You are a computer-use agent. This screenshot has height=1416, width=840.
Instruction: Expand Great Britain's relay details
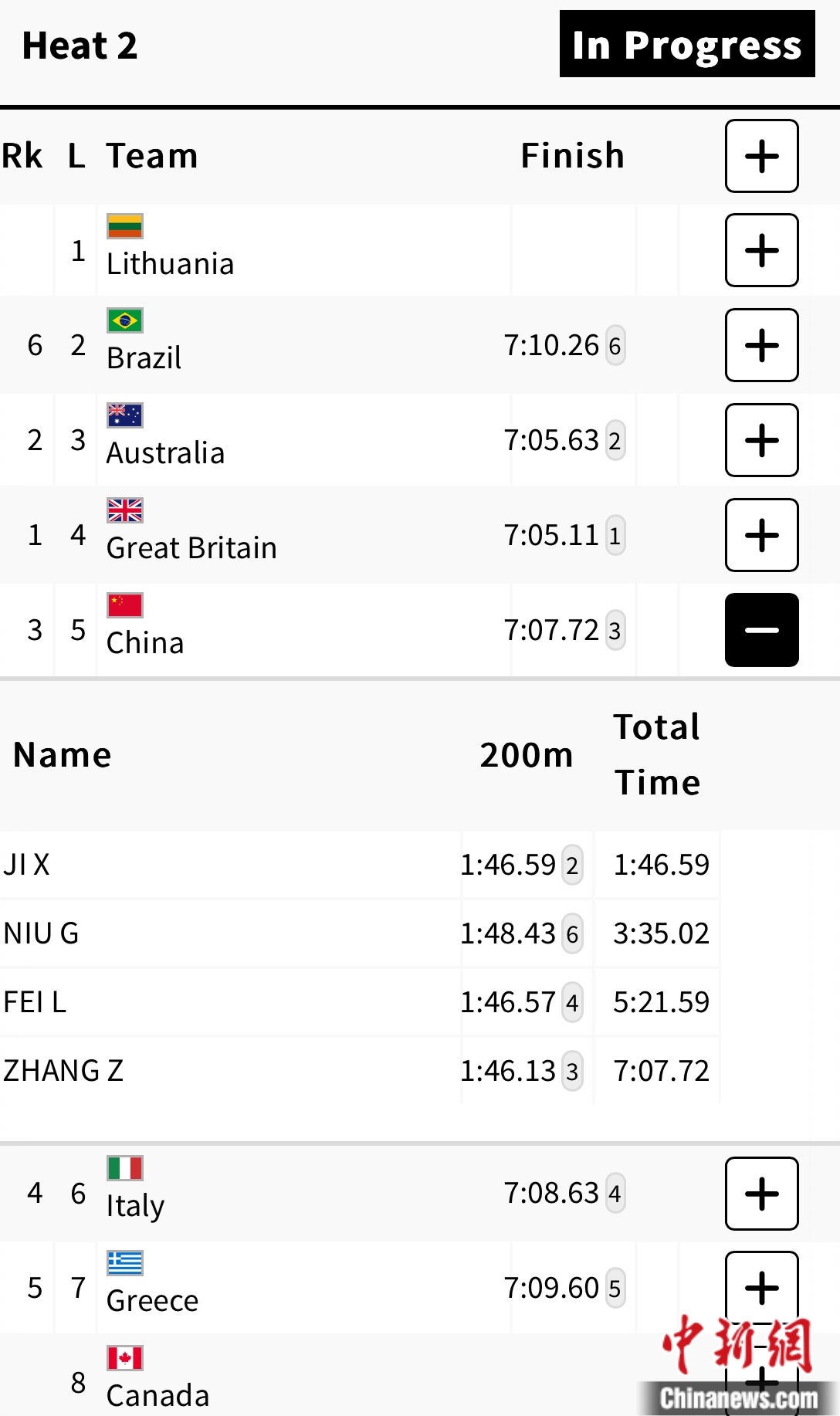(x=761, y=535)
